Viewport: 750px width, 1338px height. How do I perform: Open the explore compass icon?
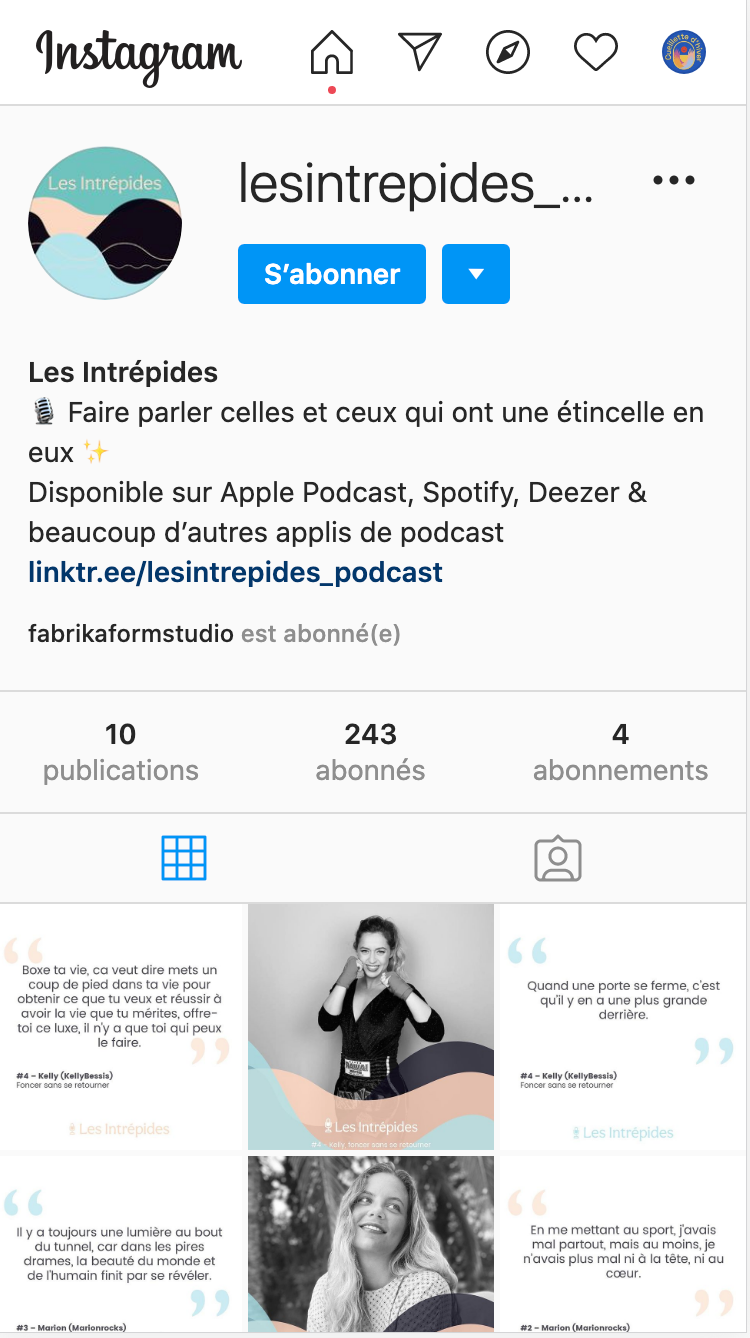coord(507,52)
